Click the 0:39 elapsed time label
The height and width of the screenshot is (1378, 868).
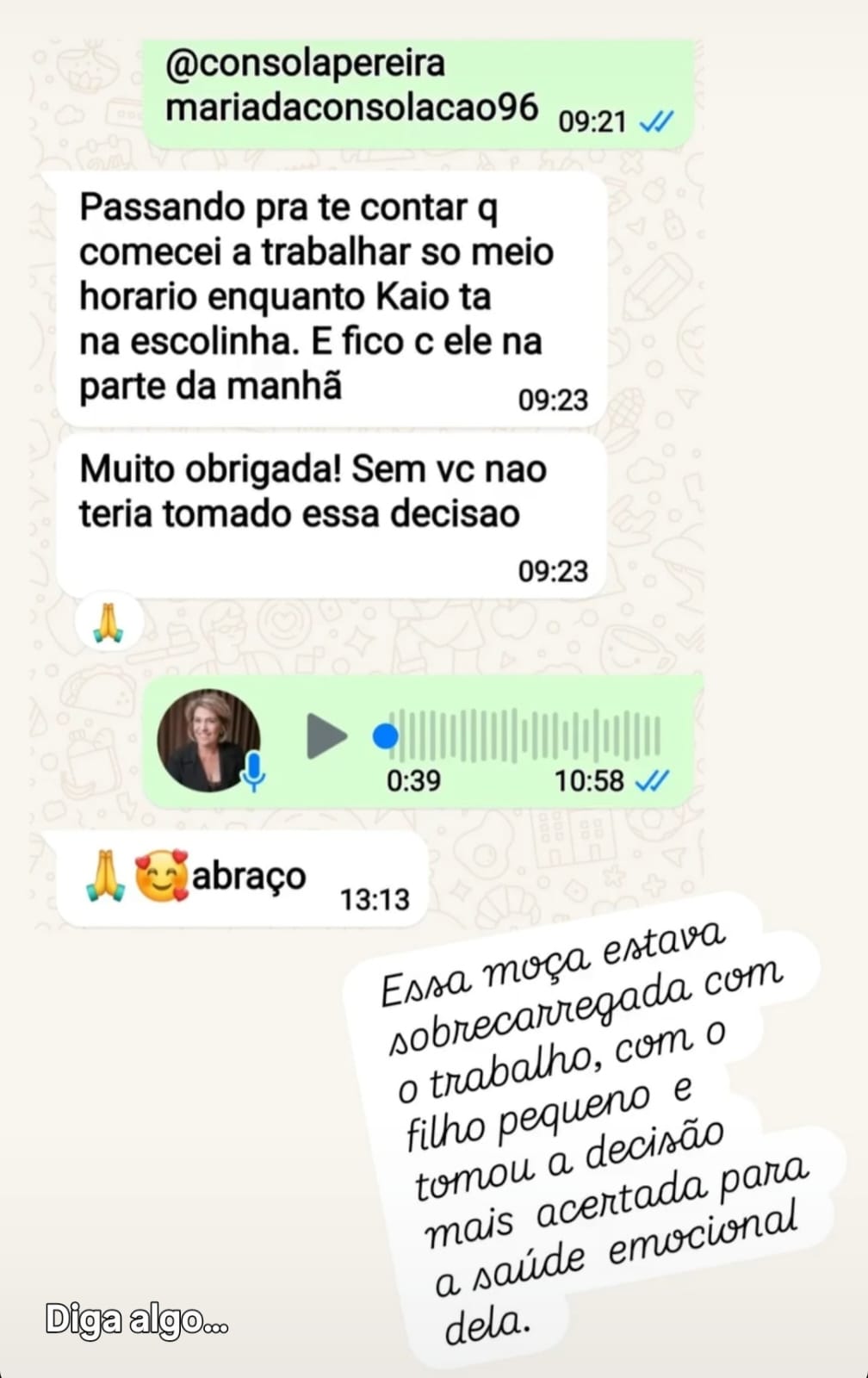(412, 781)
